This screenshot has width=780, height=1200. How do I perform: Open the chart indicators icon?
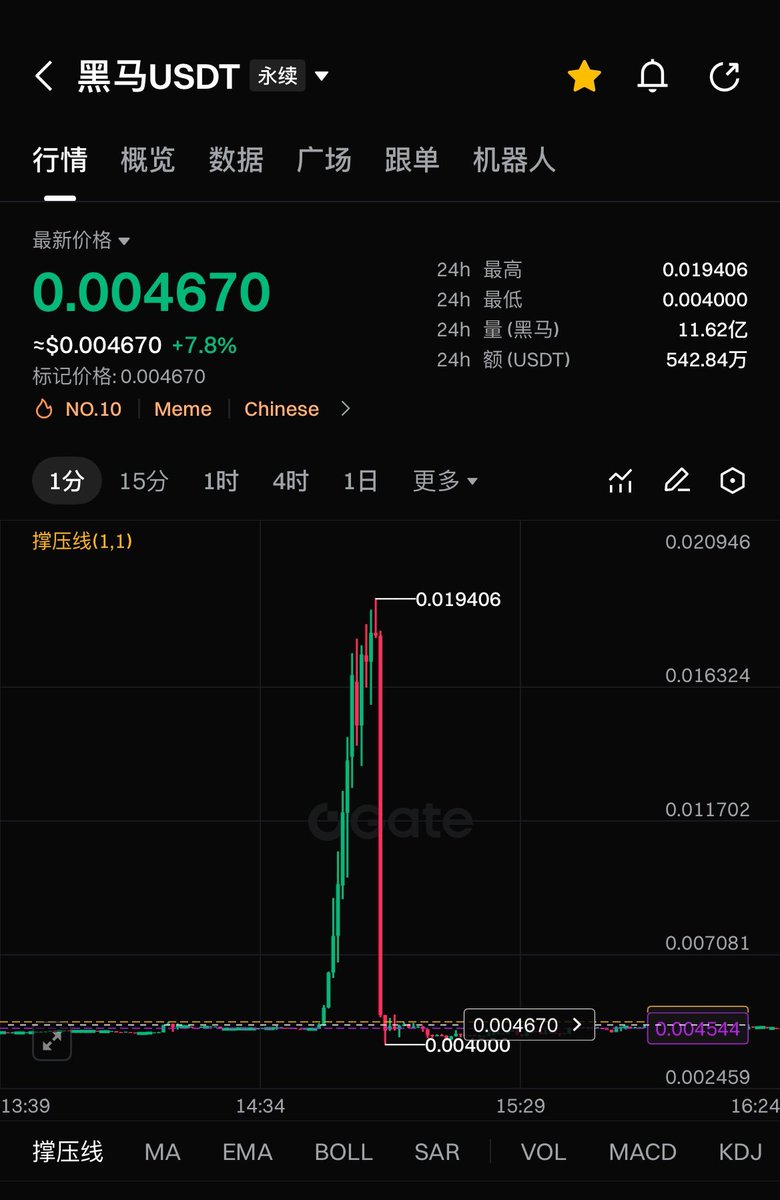pos(621,481)
